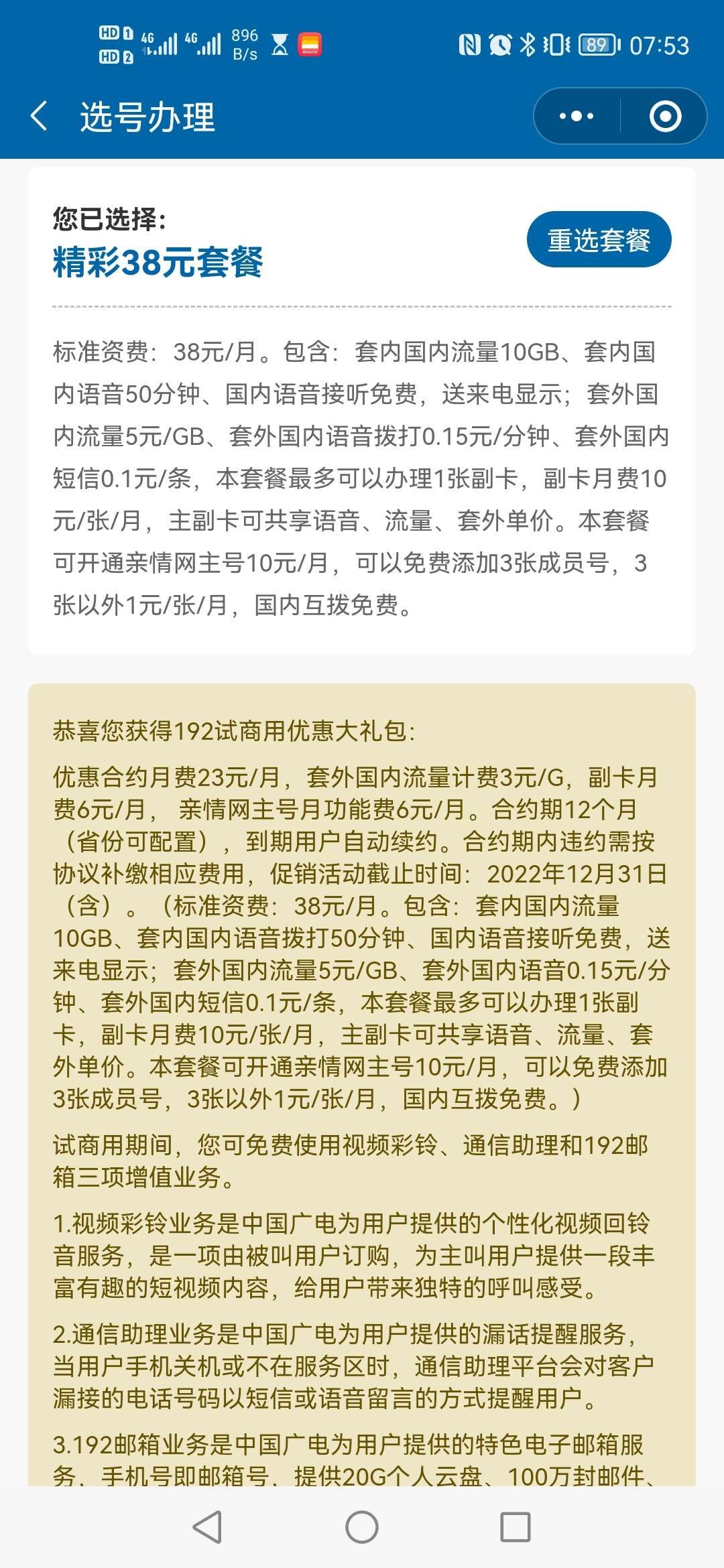The width and height of the screenshot is (724, 1568).
Task: Open recent apps with the square button
Action: [516, 1527]
